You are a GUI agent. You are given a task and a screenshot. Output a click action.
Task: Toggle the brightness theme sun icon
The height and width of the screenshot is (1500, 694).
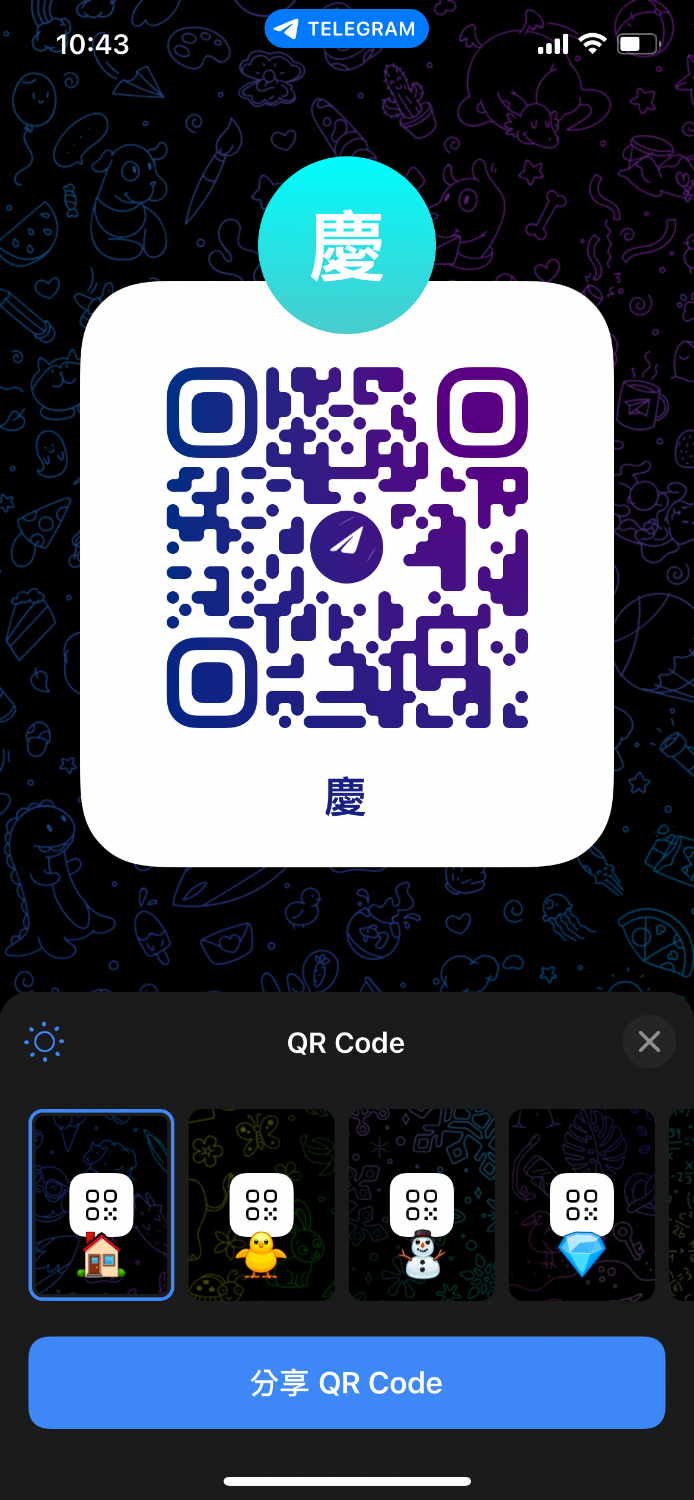[x=44, y=1042]
